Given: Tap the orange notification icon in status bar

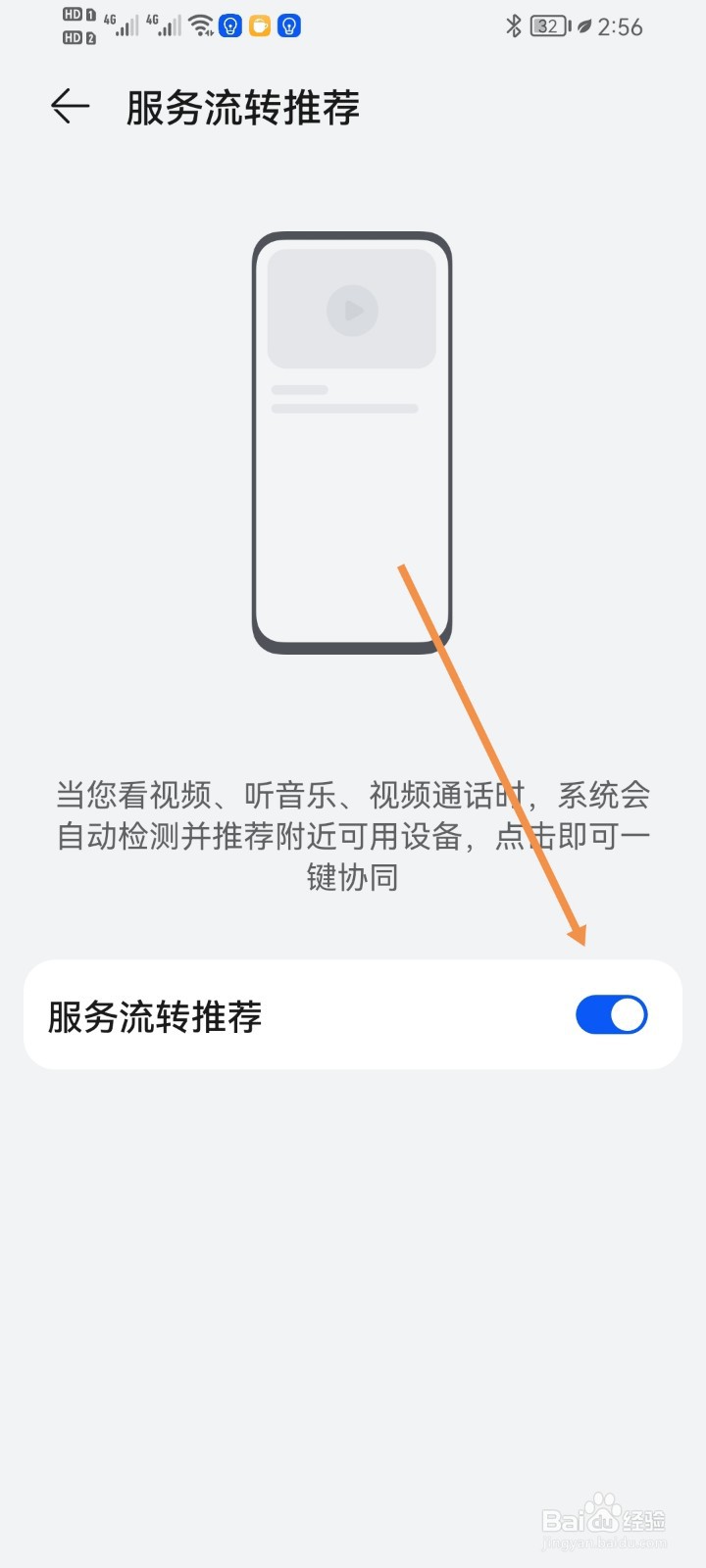Looking at the screenshot, I should click(x=259, y=25).
